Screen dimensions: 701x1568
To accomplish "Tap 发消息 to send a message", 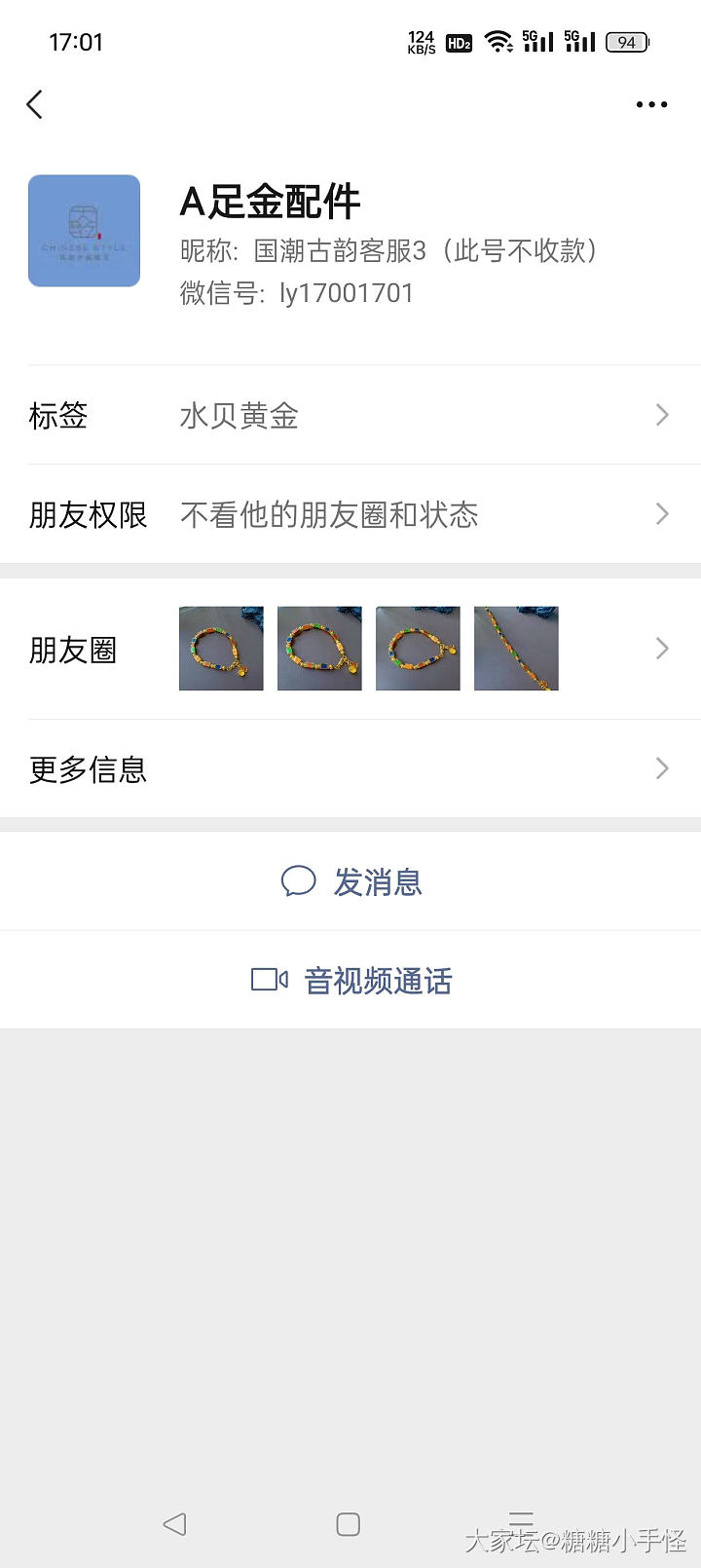I will [x=351, y=882].
